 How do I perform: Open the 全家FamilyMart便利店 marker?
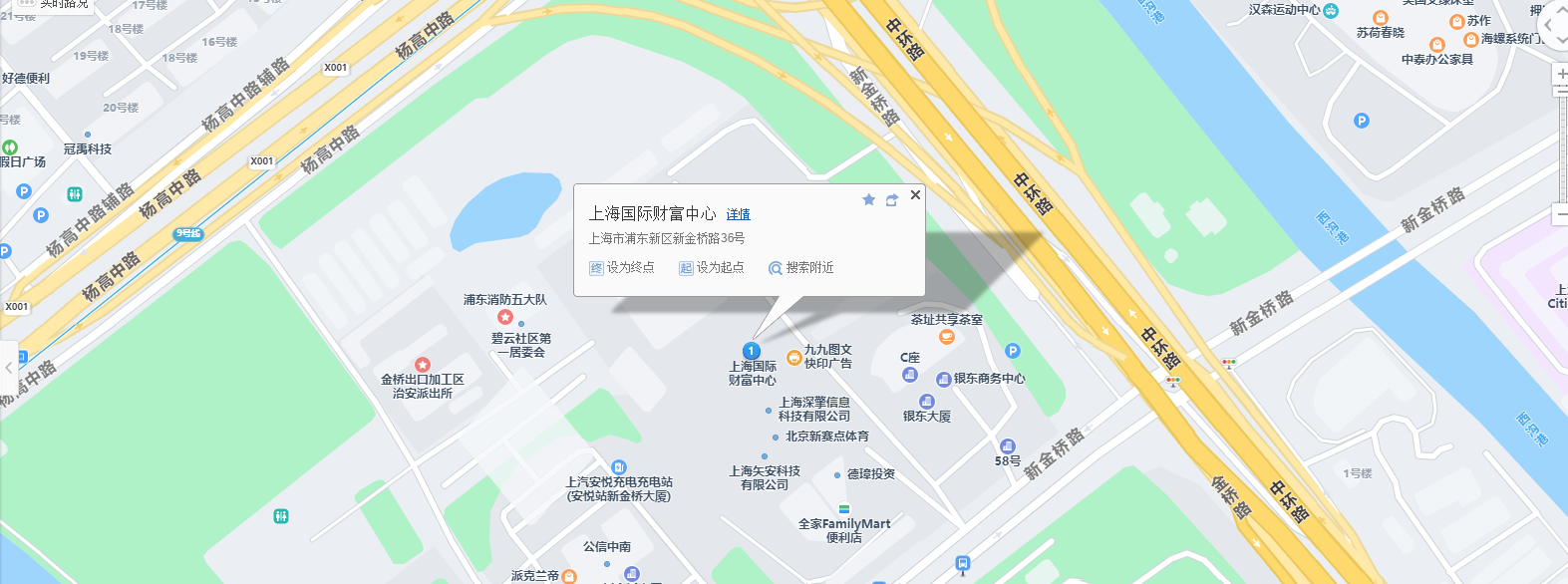point(844,509)
